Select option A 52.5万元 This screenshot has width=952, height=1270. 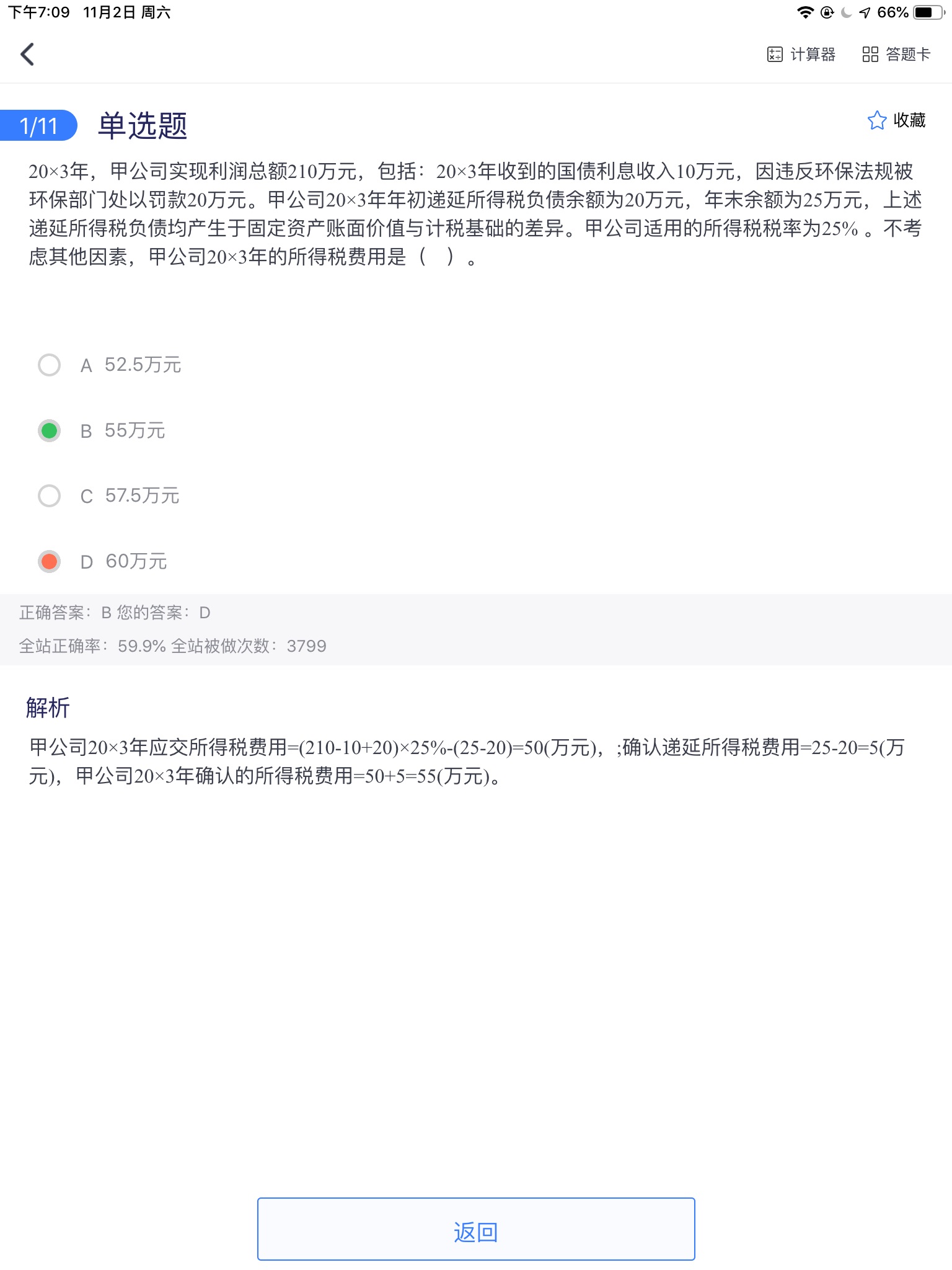point(50,365)
